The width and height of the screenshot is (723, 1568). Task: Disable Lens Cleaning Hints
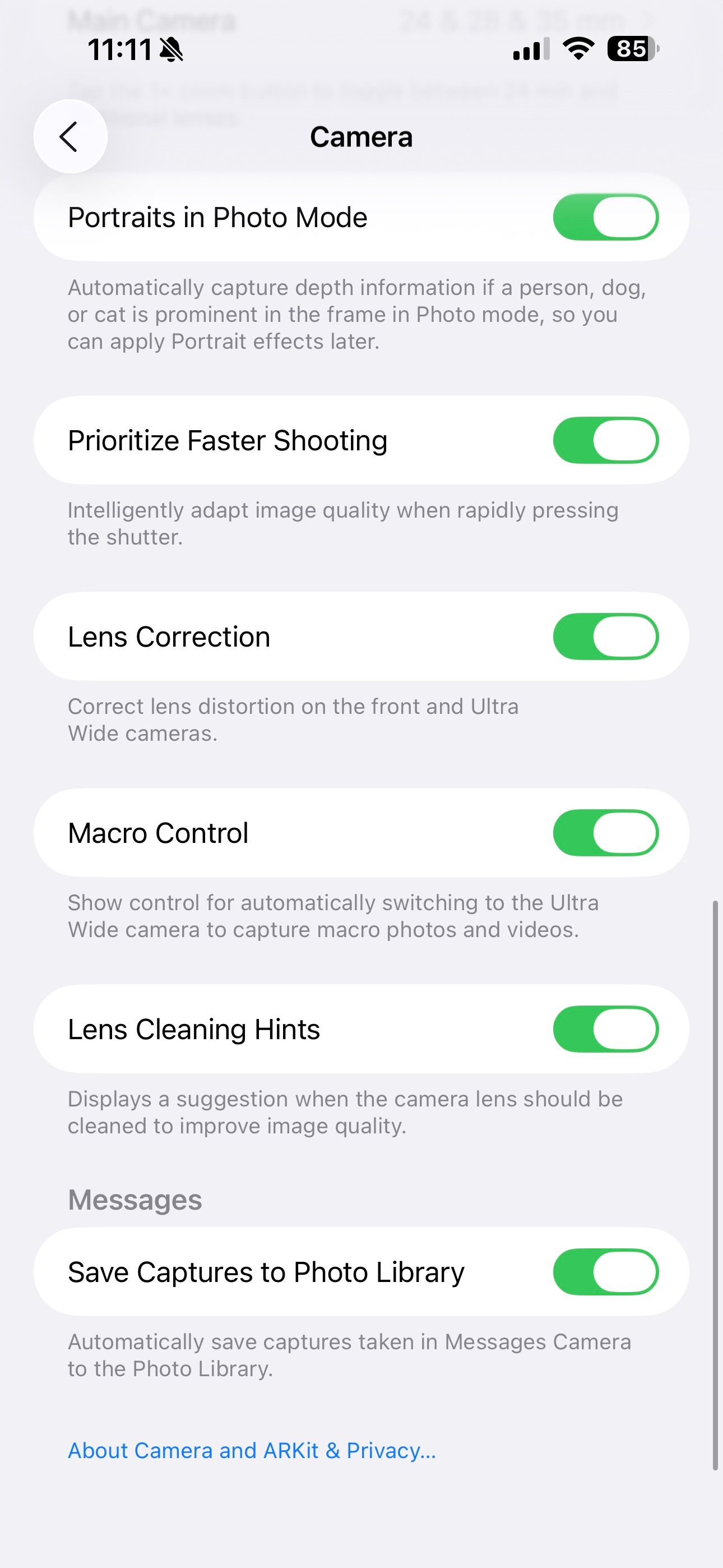tap(605, 1029)
